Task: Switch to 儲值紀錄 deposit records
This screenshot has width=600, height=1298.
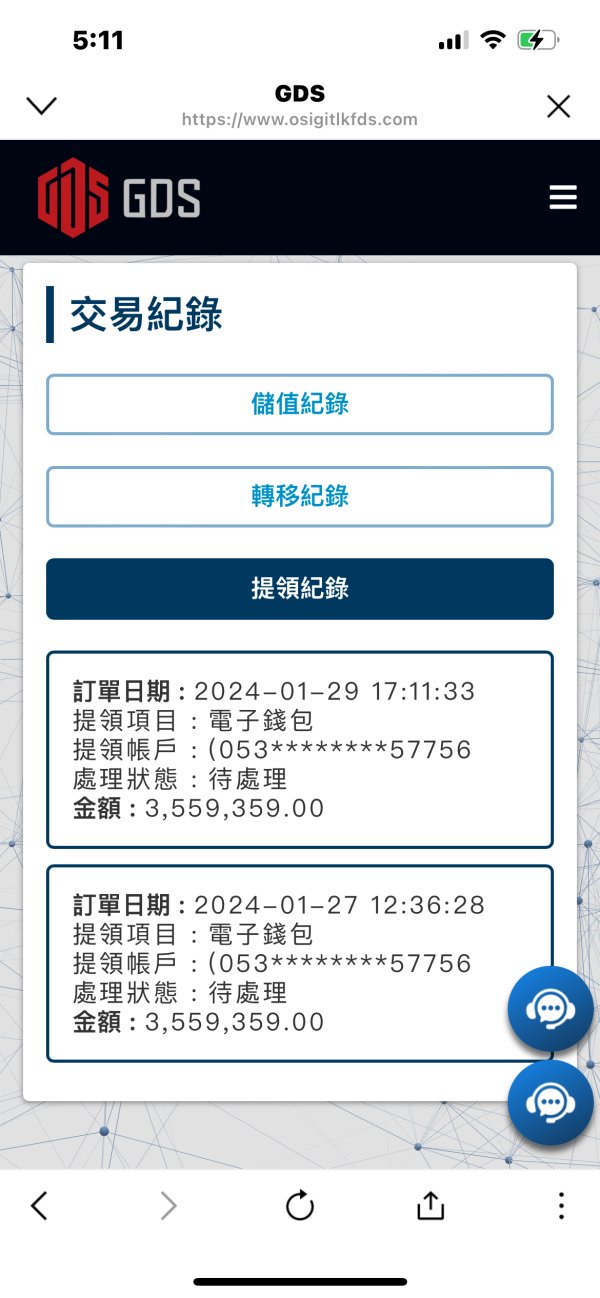Action: pos(300,404)
